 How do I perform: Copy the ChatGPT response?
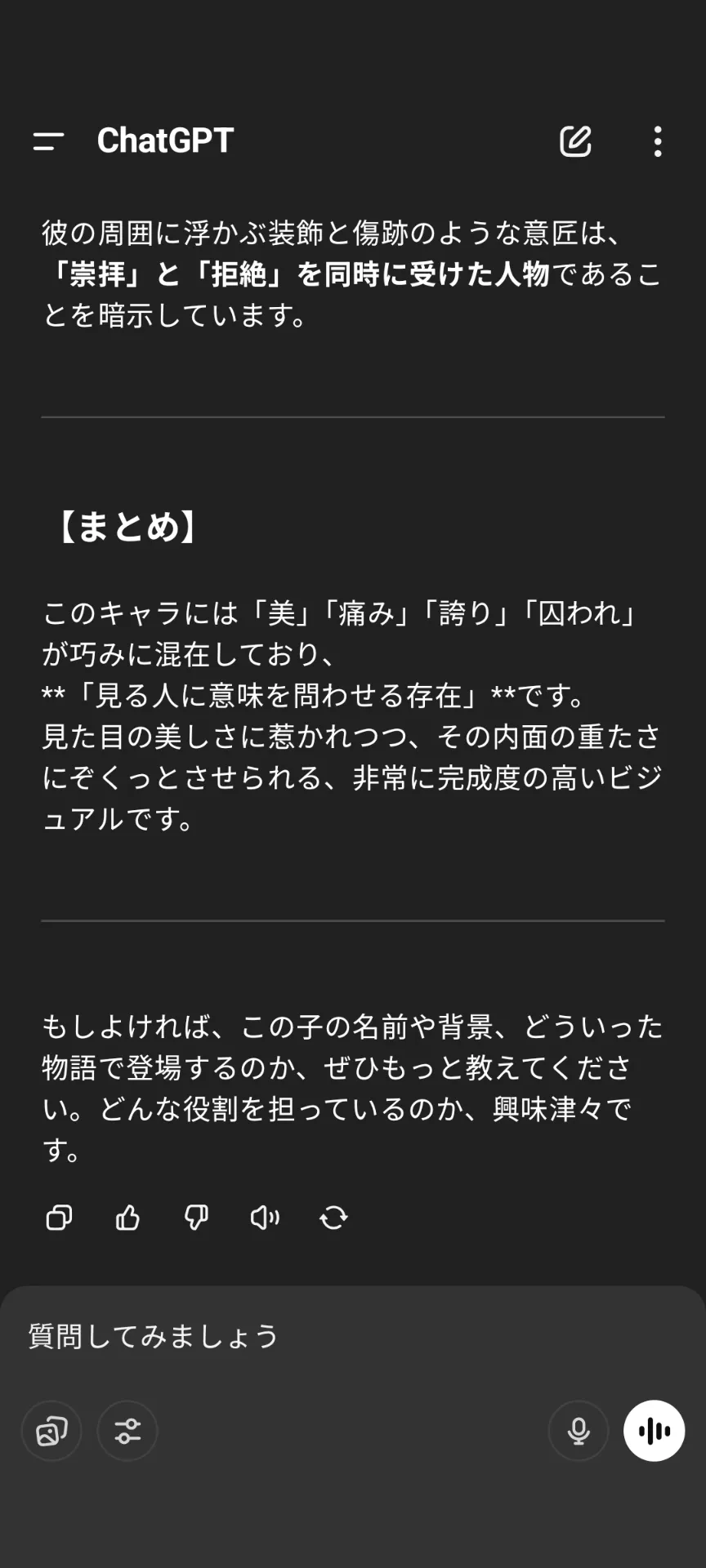pos(59,1218)
